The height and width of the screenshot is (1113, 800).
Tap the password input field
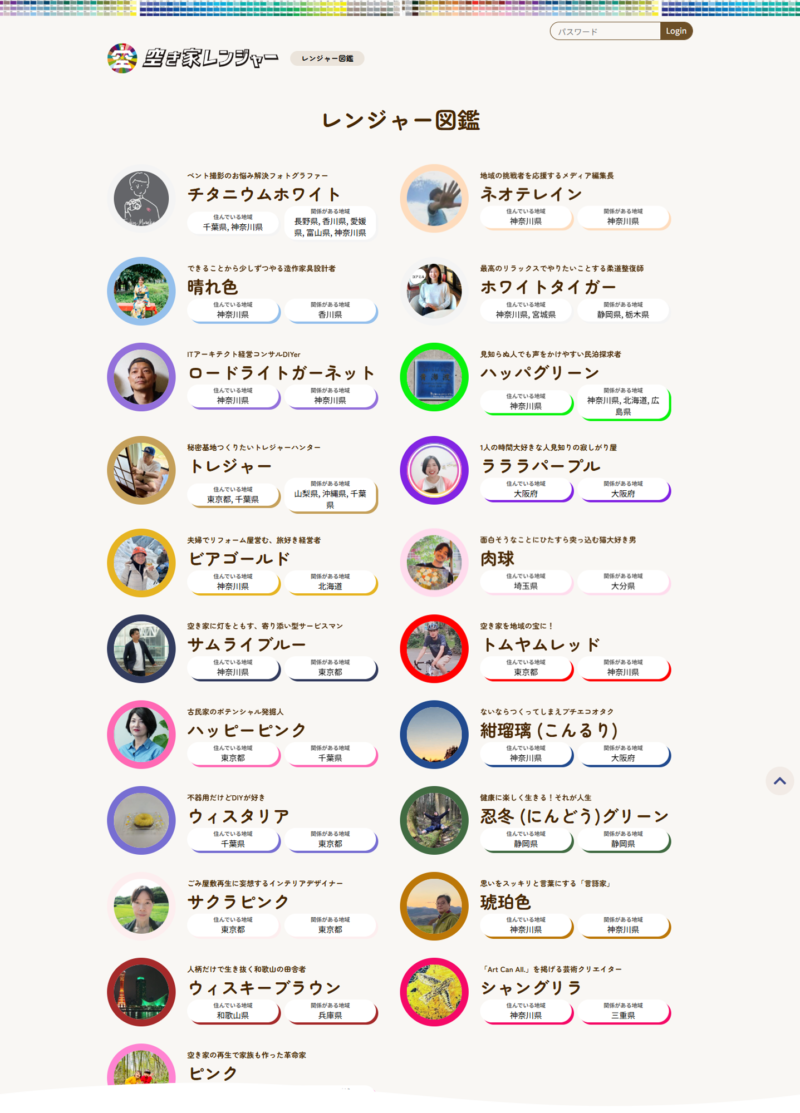point(605,31)
